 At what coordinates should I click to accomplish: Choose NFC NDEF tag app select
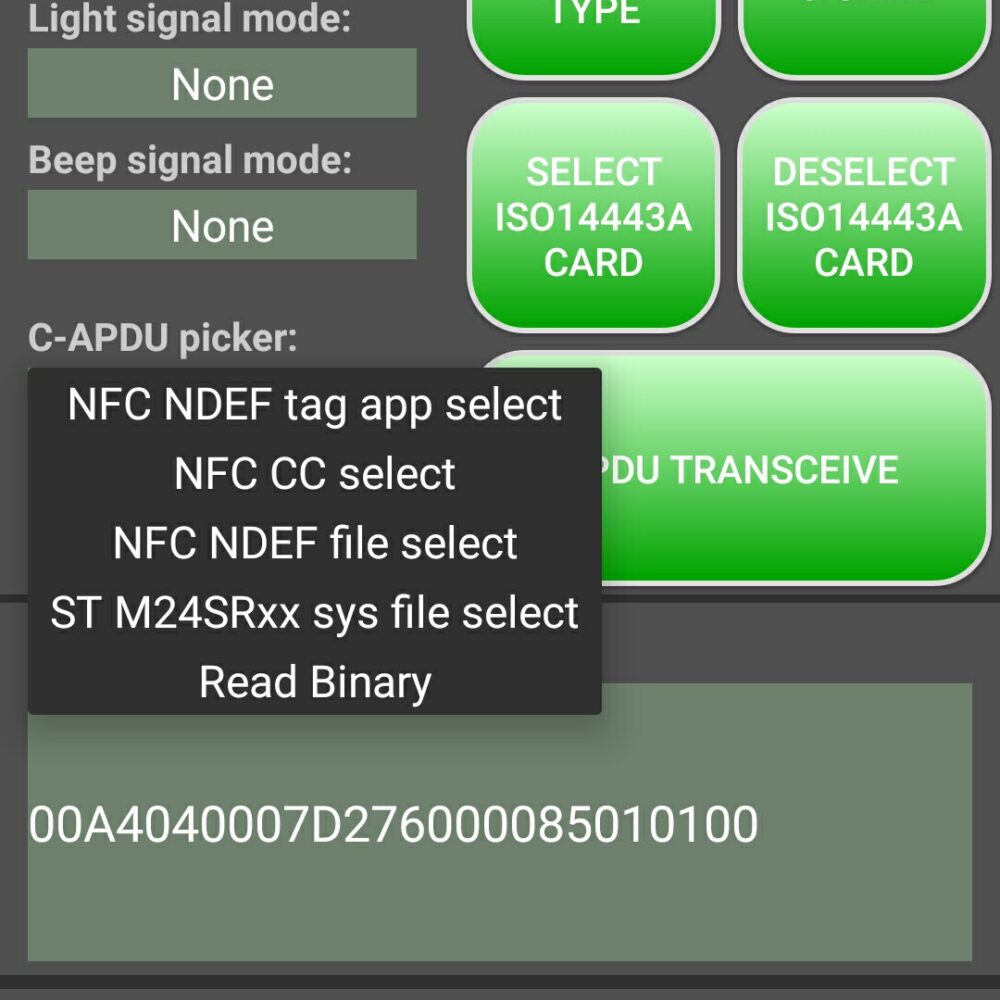click(314, 405)
